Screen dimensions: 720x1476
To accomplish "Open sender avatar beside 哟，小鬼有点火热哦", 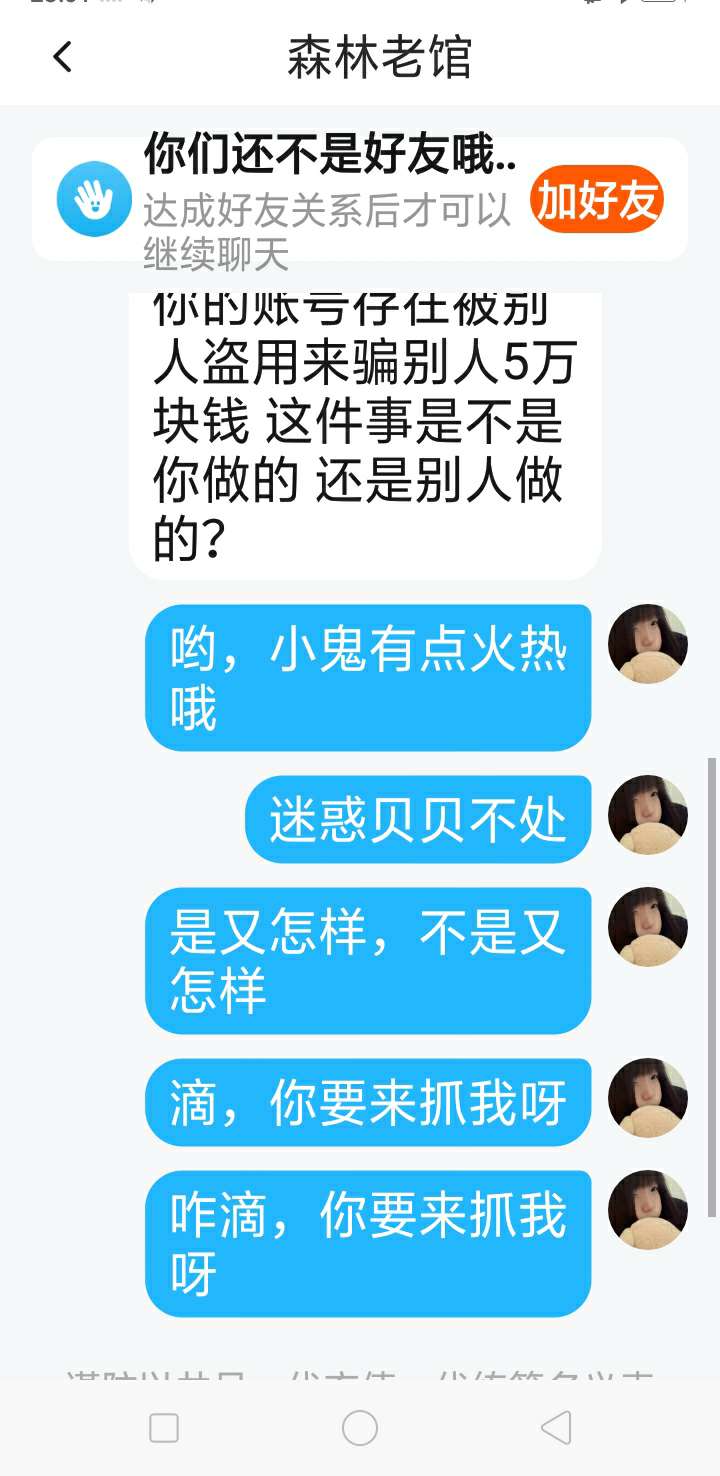I will (x=647, y=643).
